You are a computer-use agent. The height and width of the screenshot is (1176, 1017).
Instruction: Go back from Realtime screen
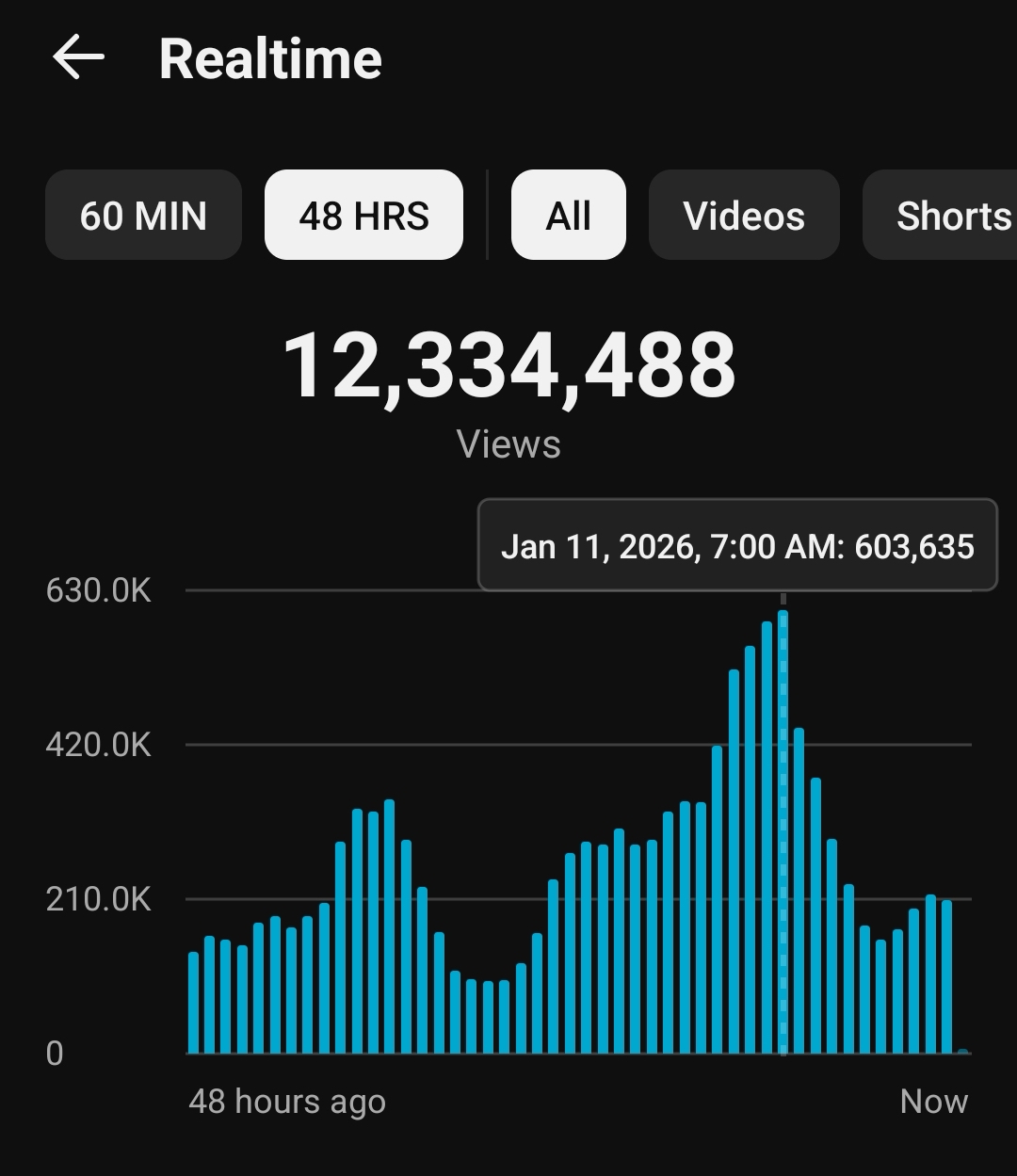[78, 58]
